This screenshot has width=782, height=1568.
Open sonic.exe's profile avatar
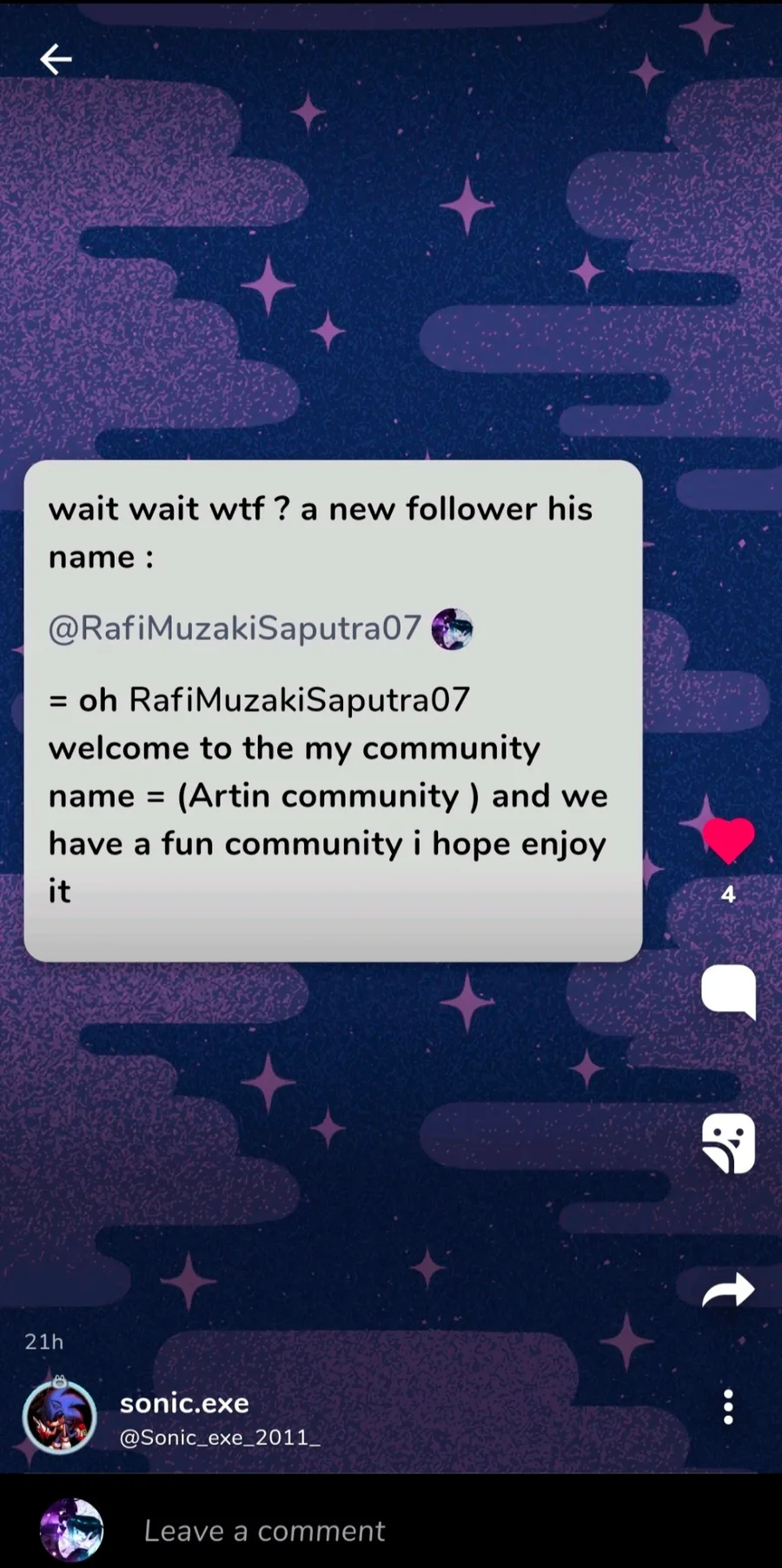coord(59,1417)
